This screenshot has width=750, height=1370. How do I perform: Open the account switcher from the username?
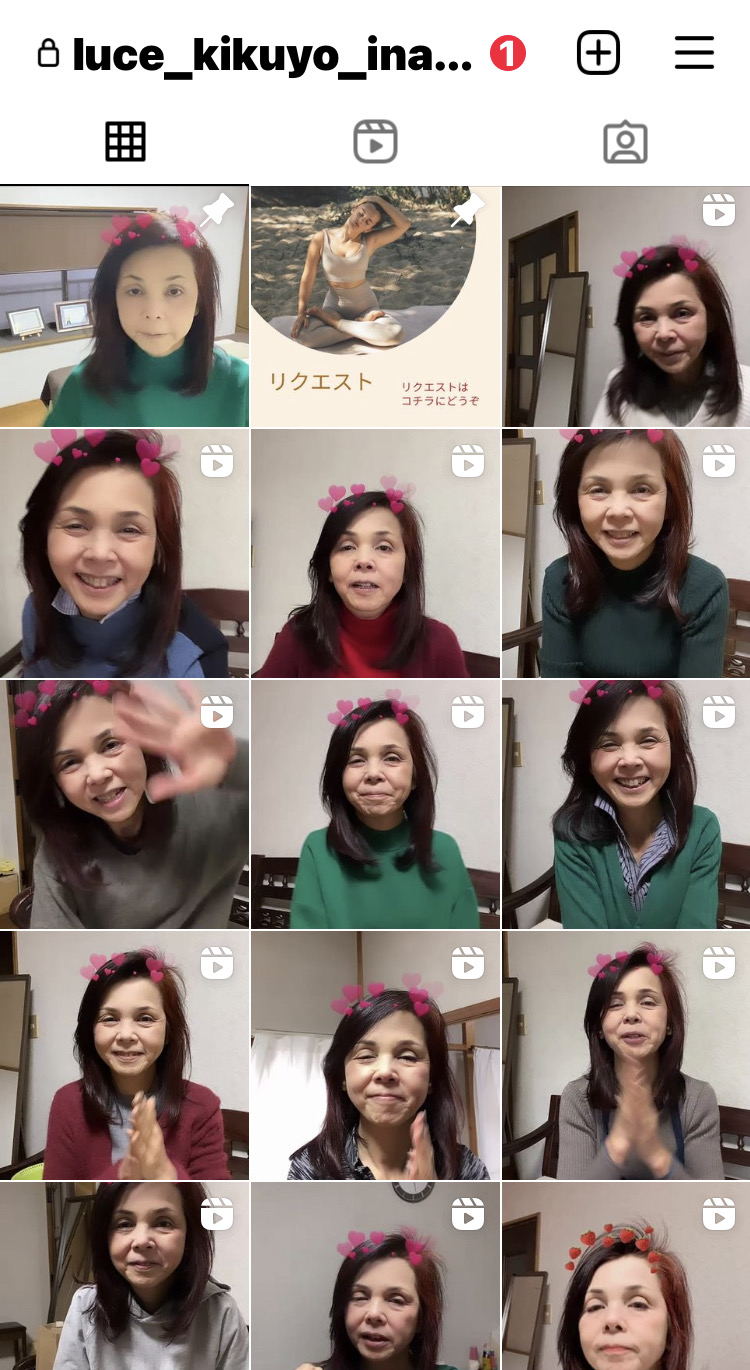(x=273, y=55)
